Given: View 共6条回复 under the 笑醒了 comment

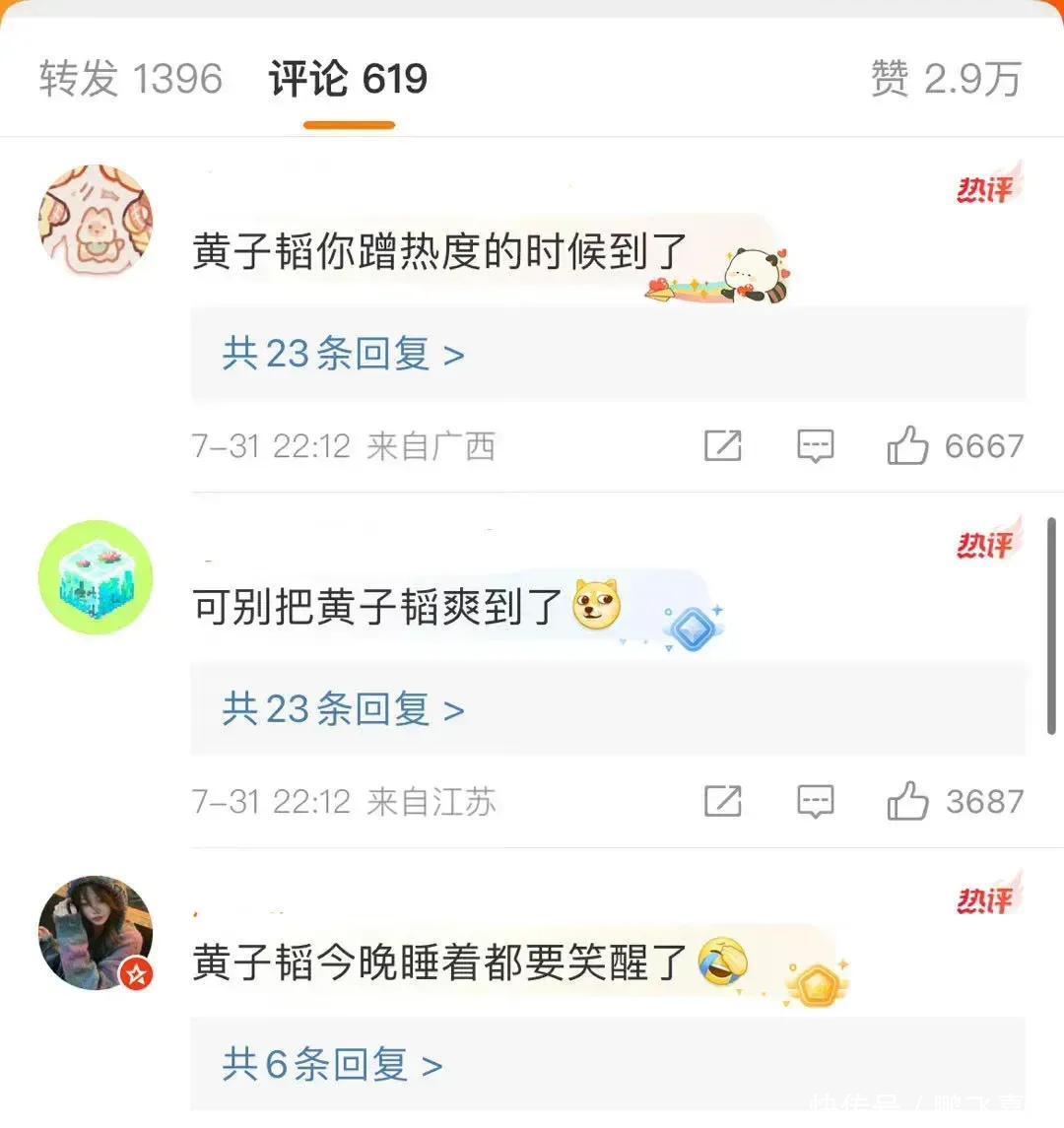Looking at the screenshot, I should click(x=332, y=1065).
